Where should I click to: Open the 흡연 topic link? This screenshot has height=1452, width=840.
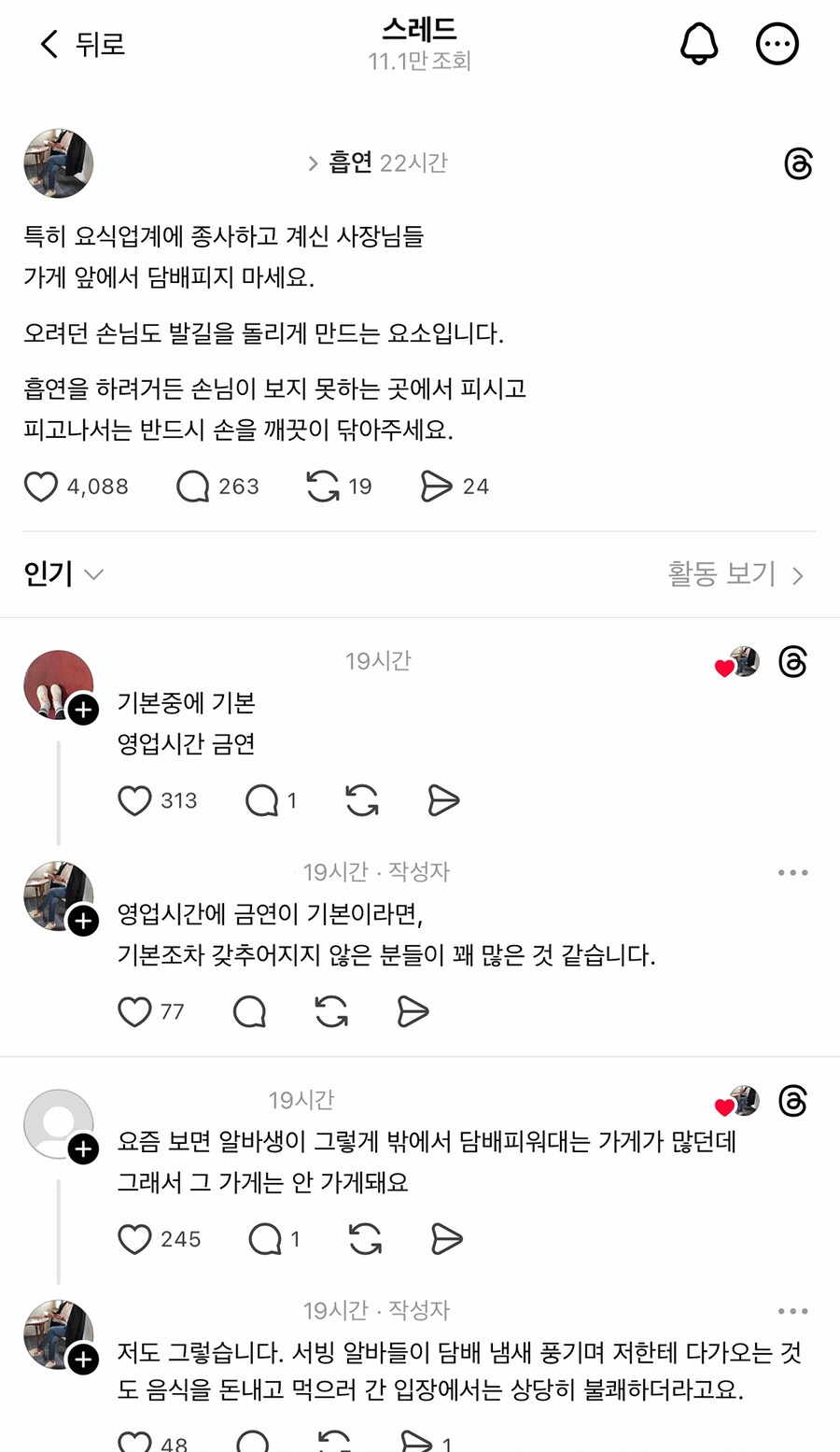[349, 161]
